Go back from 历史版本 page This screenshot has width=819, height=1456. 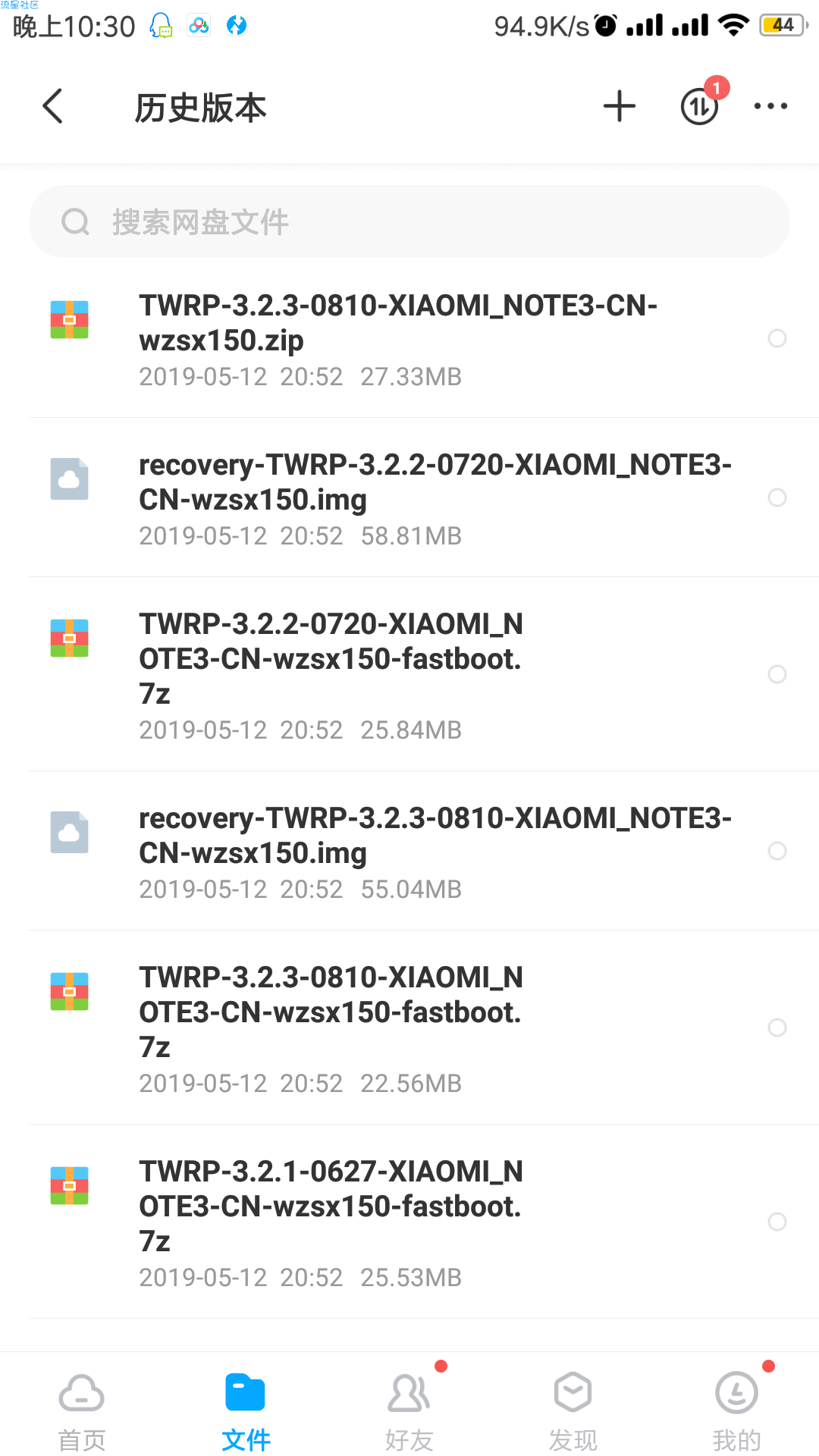click(x=53, y=106)
